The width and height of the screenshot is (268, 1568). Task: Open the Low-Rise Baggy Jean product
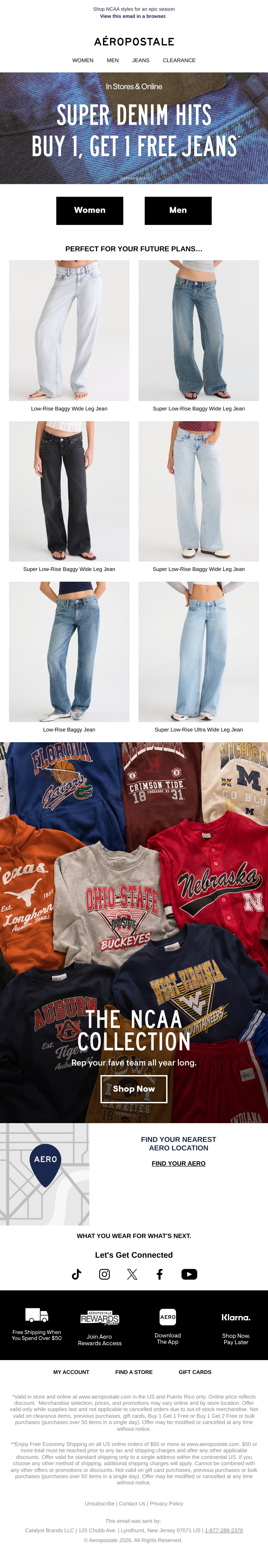pyautogui.click(x=69, y=658)
